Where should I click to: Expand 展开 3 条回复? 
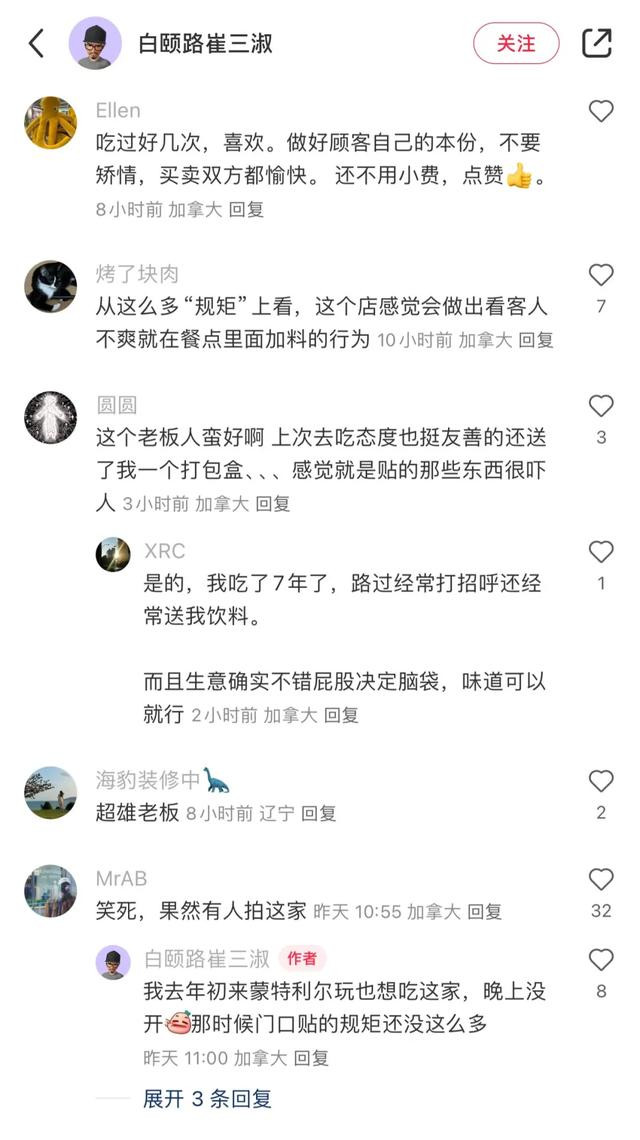207,1099
